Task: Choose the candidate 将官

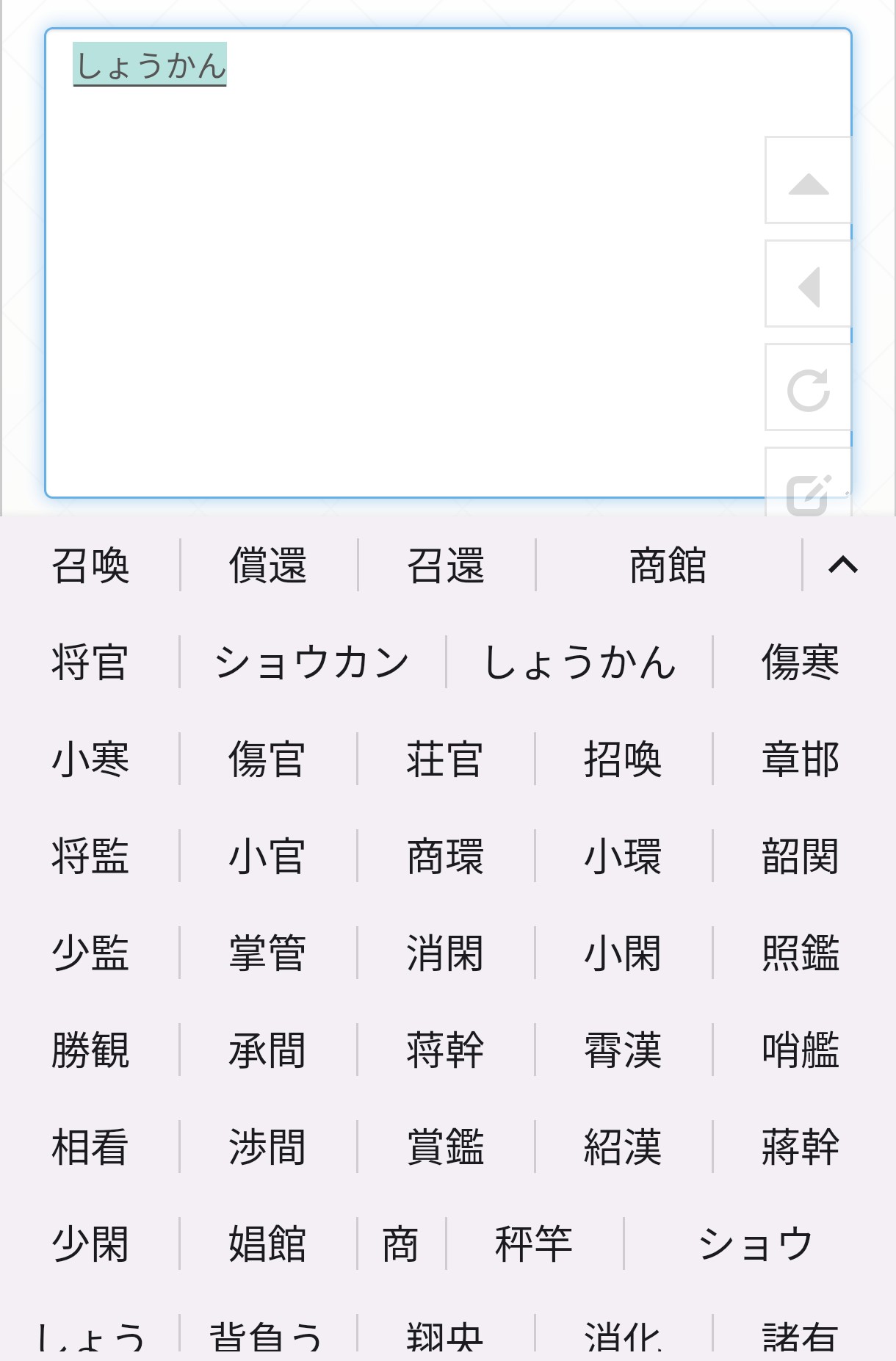Action: click(90, 662)
